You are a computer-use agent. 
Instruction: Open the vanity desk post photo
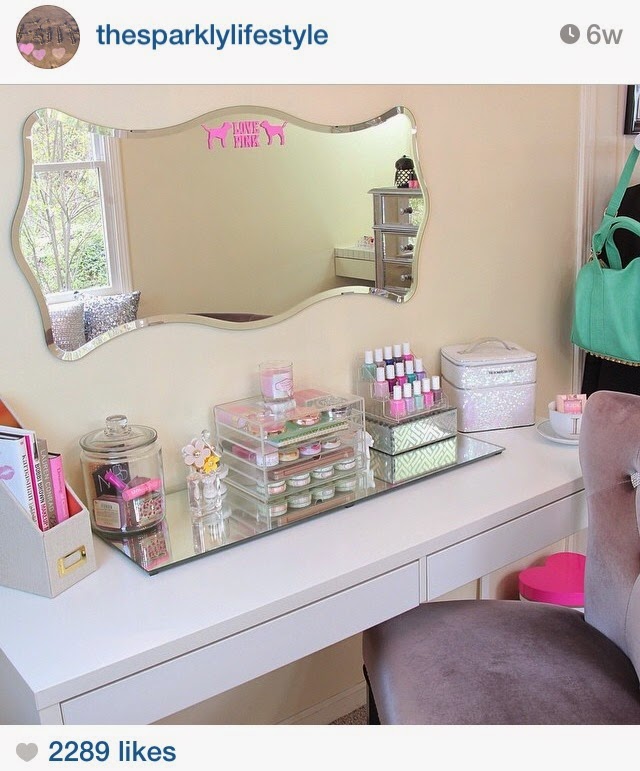click(320, 405)
